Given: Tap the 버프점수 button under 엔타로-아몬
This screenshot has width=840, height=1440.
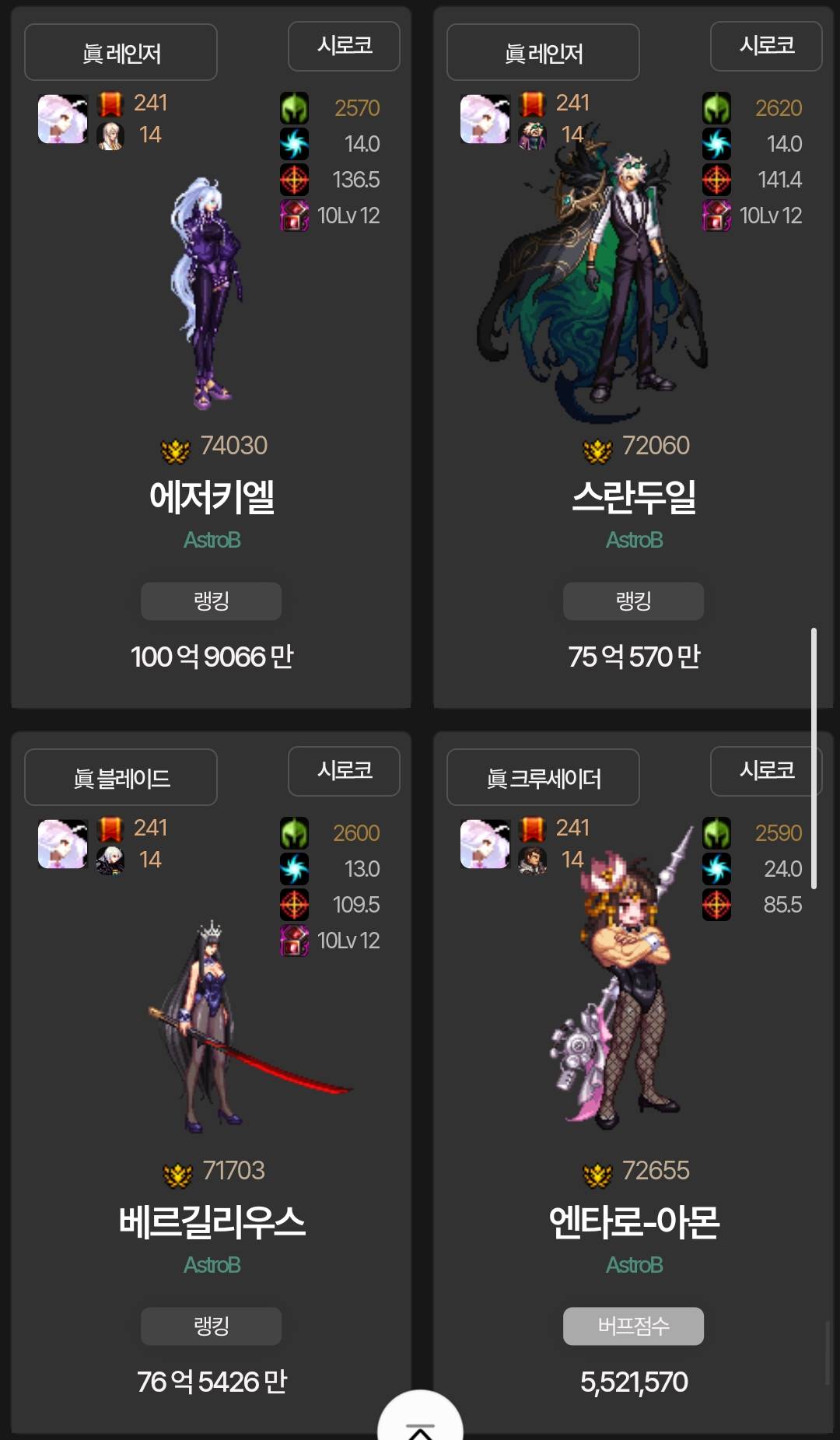Looking at the screenshot, I should 633,1326.
